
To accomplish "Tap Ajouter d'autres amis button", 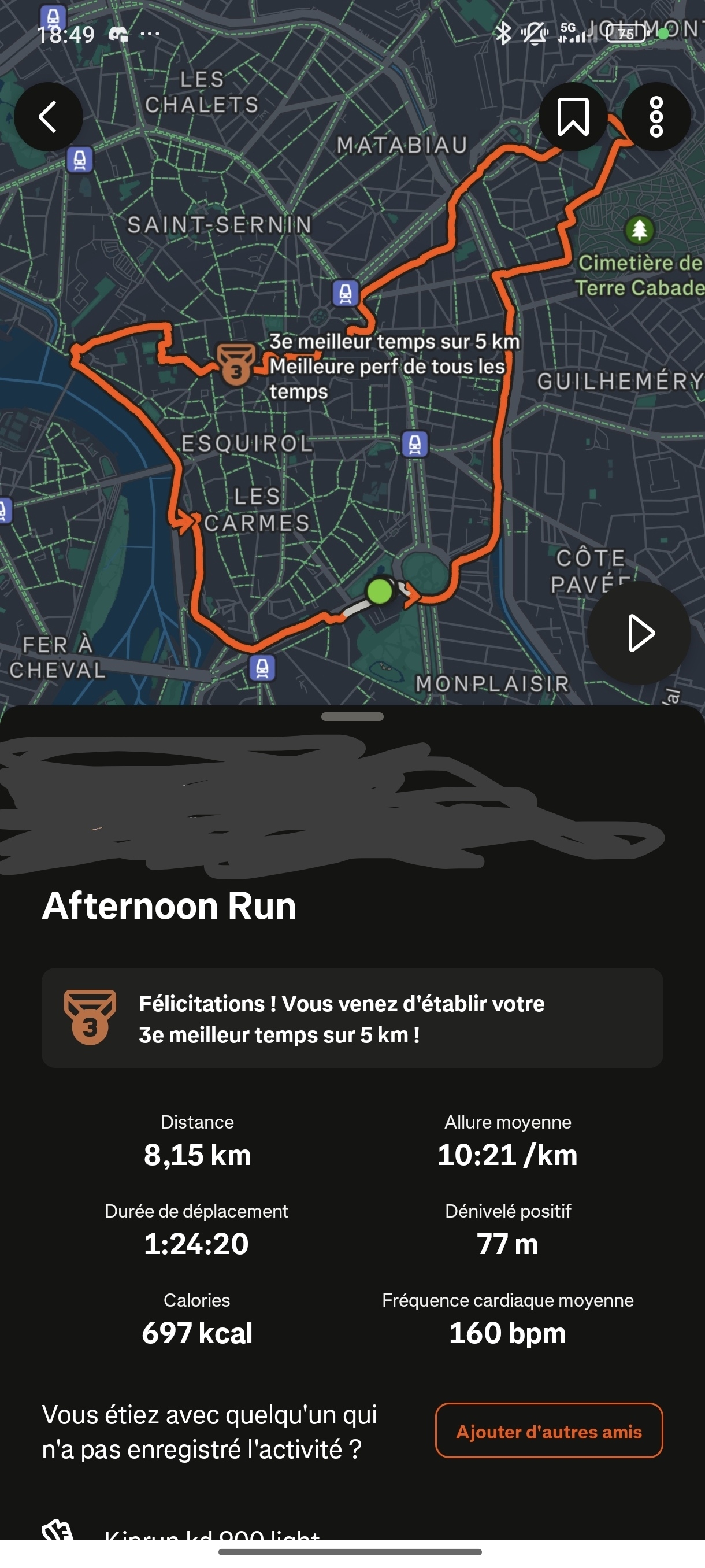I will tap(548, 1431).
